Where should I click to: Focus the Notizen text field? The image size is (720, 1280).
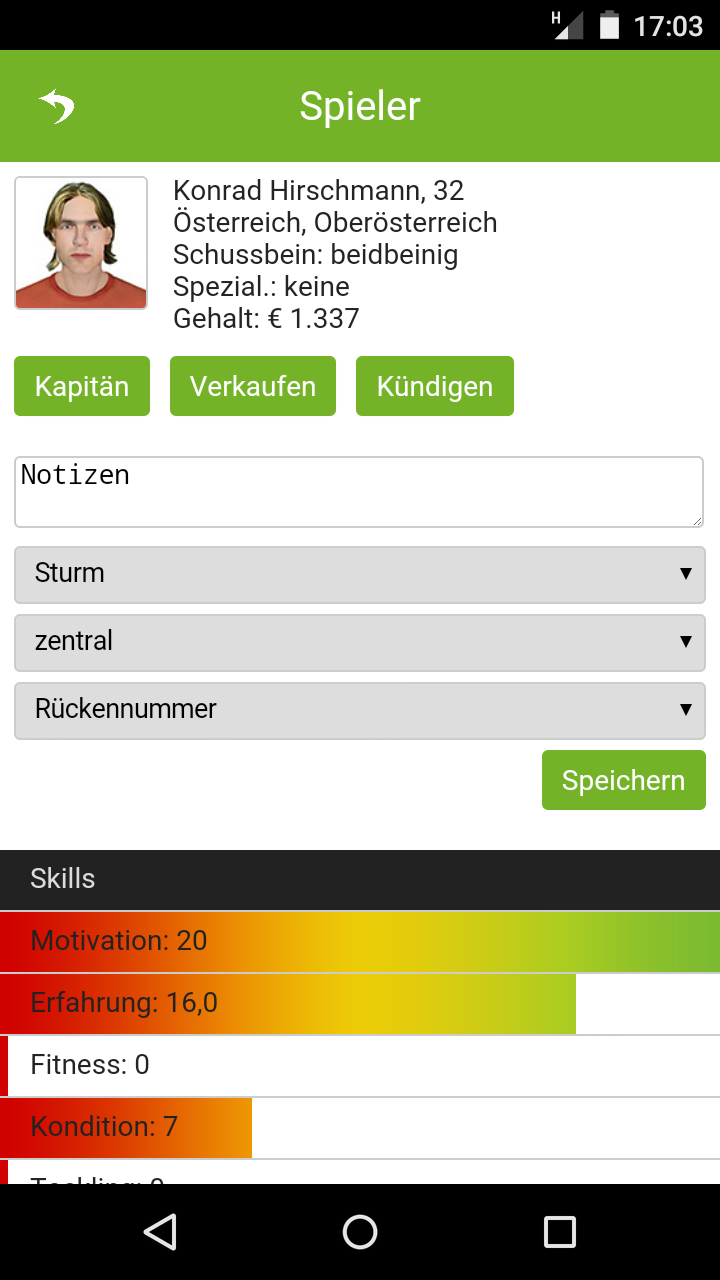tap(360, 492)
